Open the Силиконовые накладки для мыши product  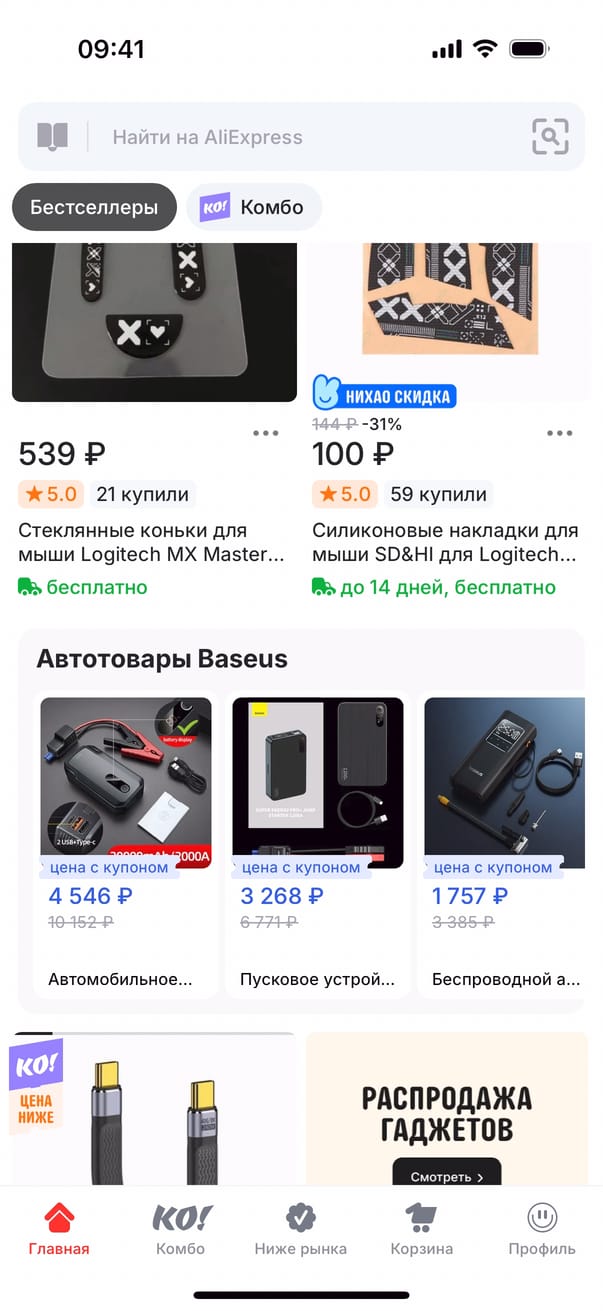[445, 542]
